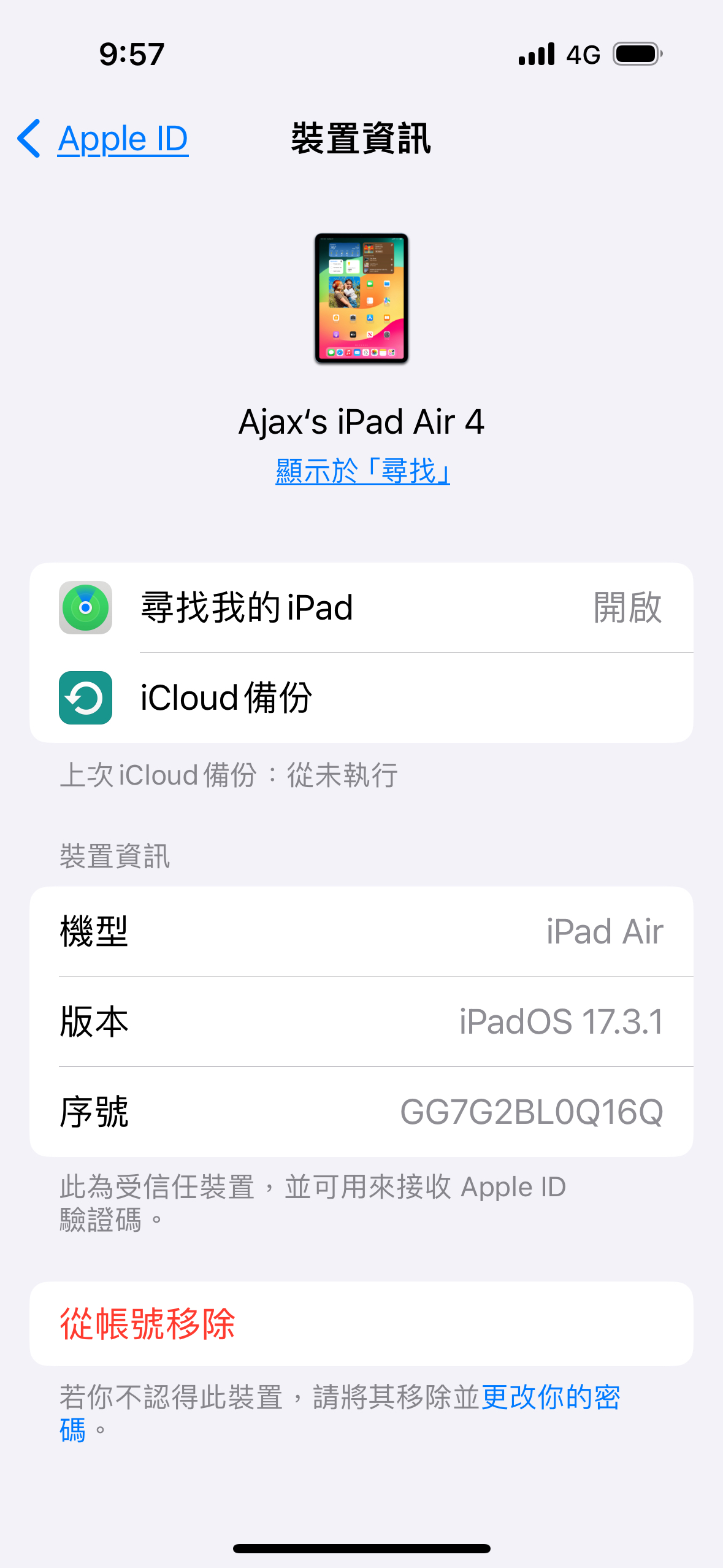Open 尋找我的 iPad row
723x1568 pixels.
click(361, 607)
